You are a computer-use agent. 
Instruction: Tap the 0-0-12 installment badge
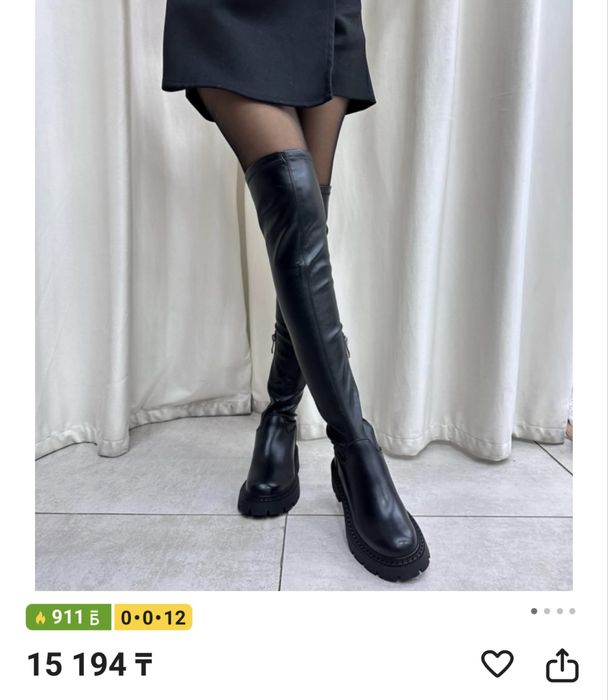tap(153, 617)
